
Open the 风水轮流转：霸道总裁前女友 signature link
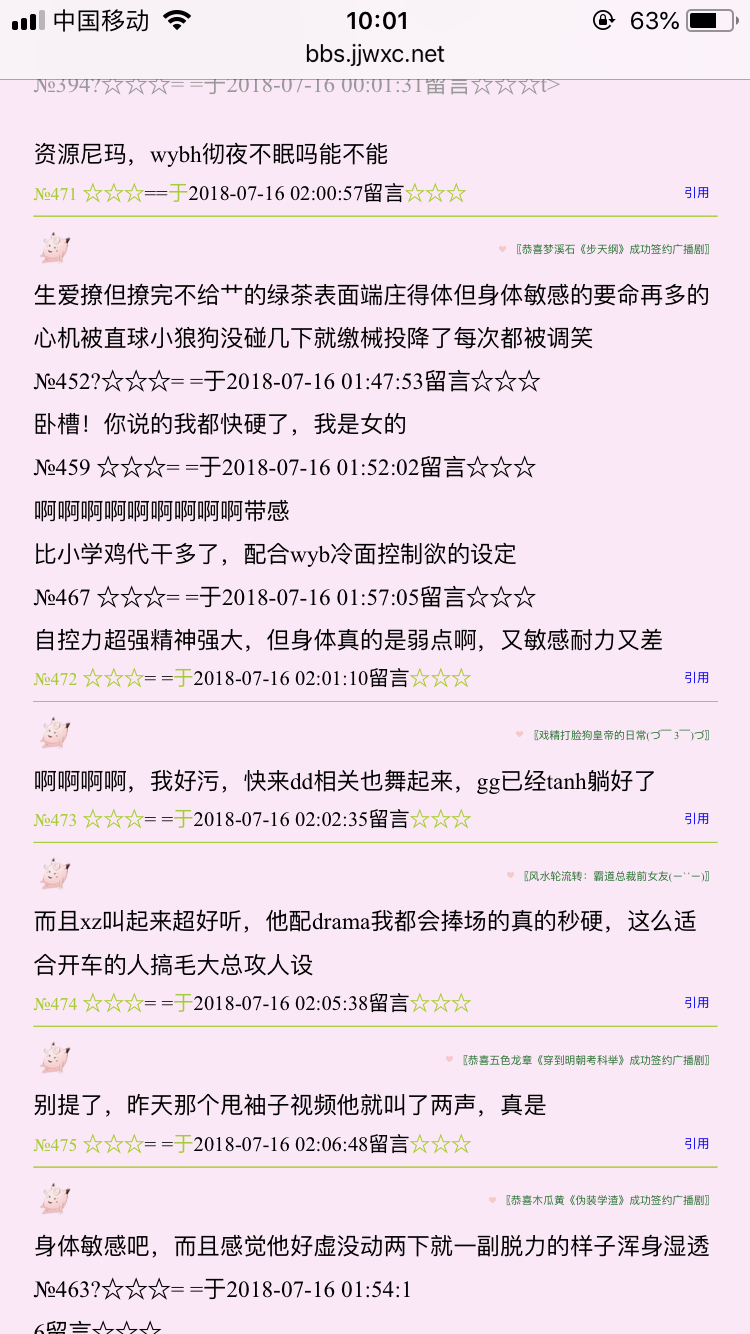616,876
